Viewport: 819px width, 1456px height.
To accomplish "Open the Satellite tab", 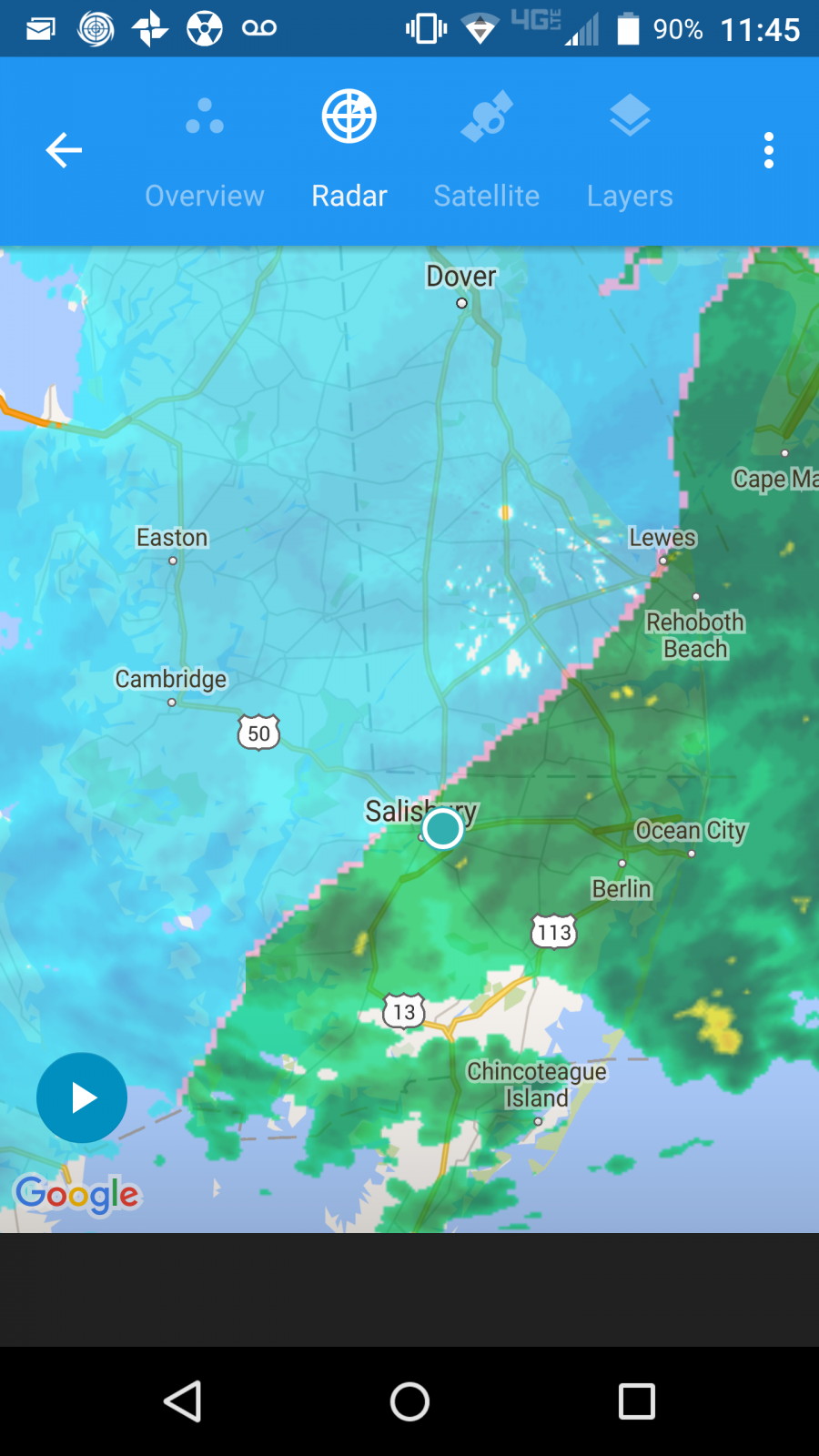I will click(487, 151).
